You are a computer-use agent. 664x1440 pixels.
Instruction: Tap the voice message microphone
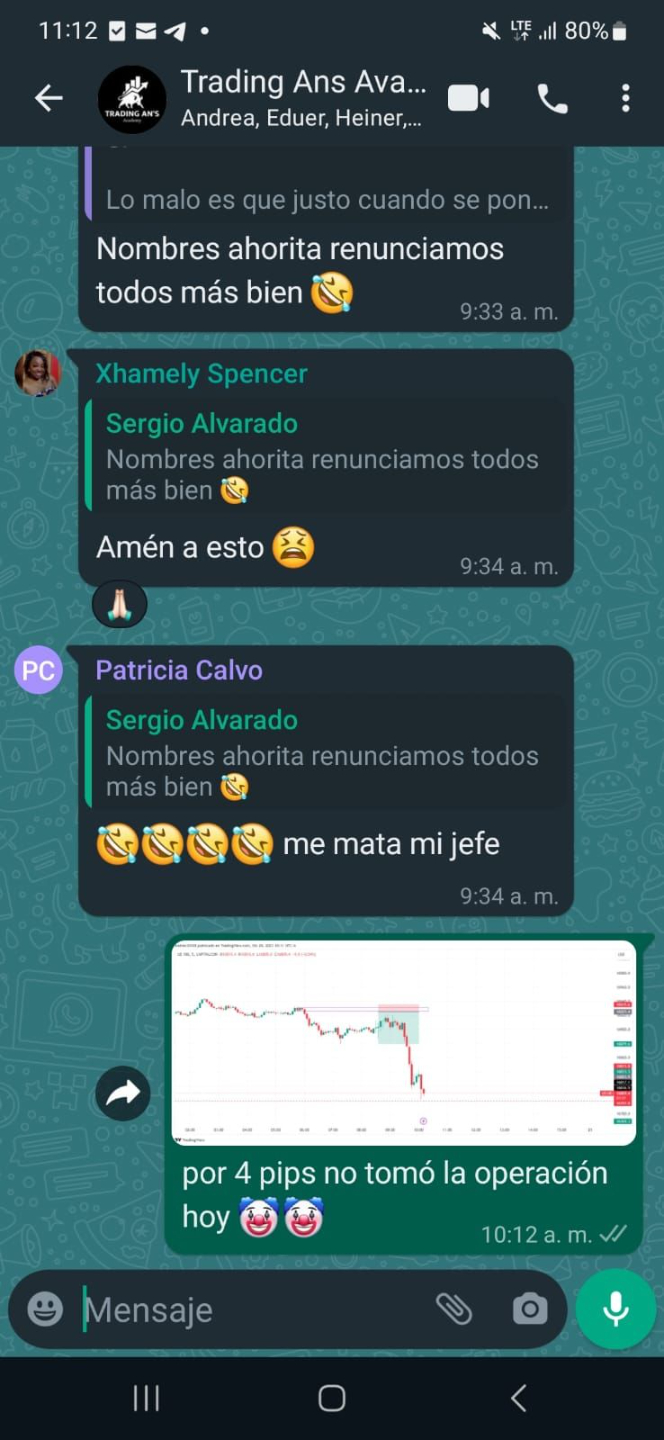(615, 1309)
